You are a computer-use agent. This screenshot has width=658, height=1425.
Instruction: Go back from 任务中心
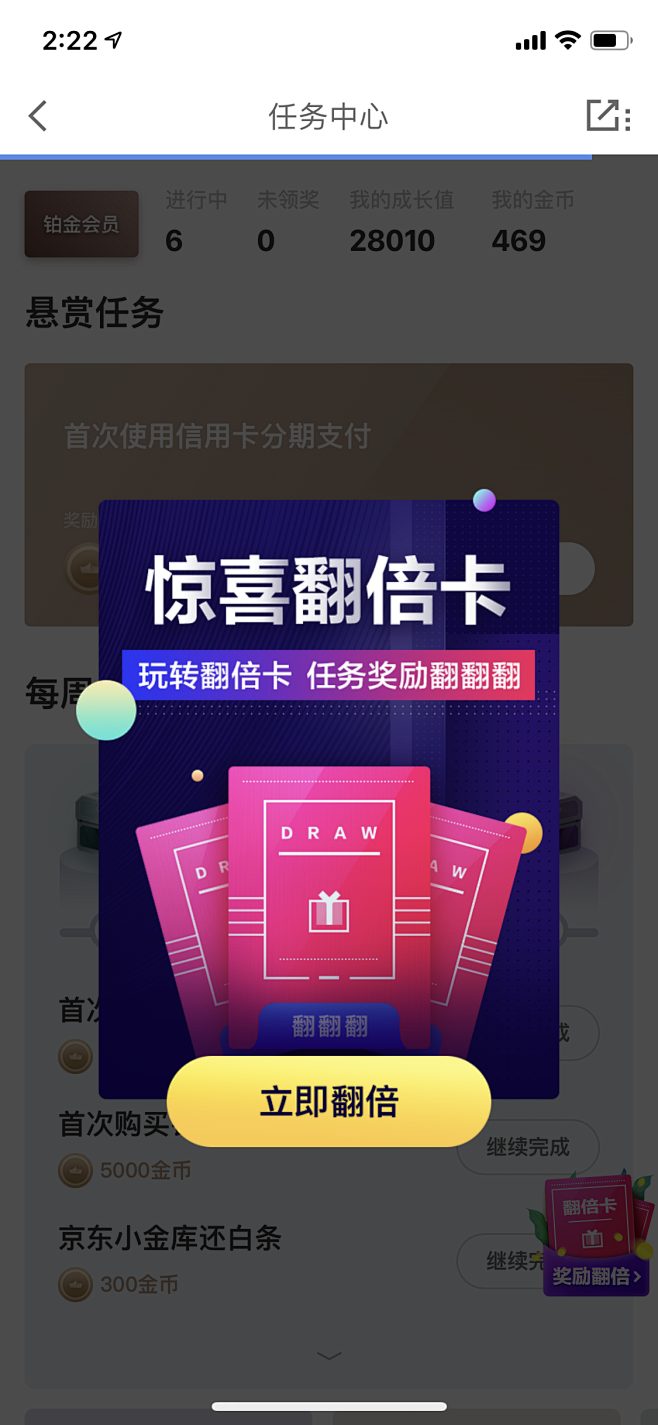point(38,116)
